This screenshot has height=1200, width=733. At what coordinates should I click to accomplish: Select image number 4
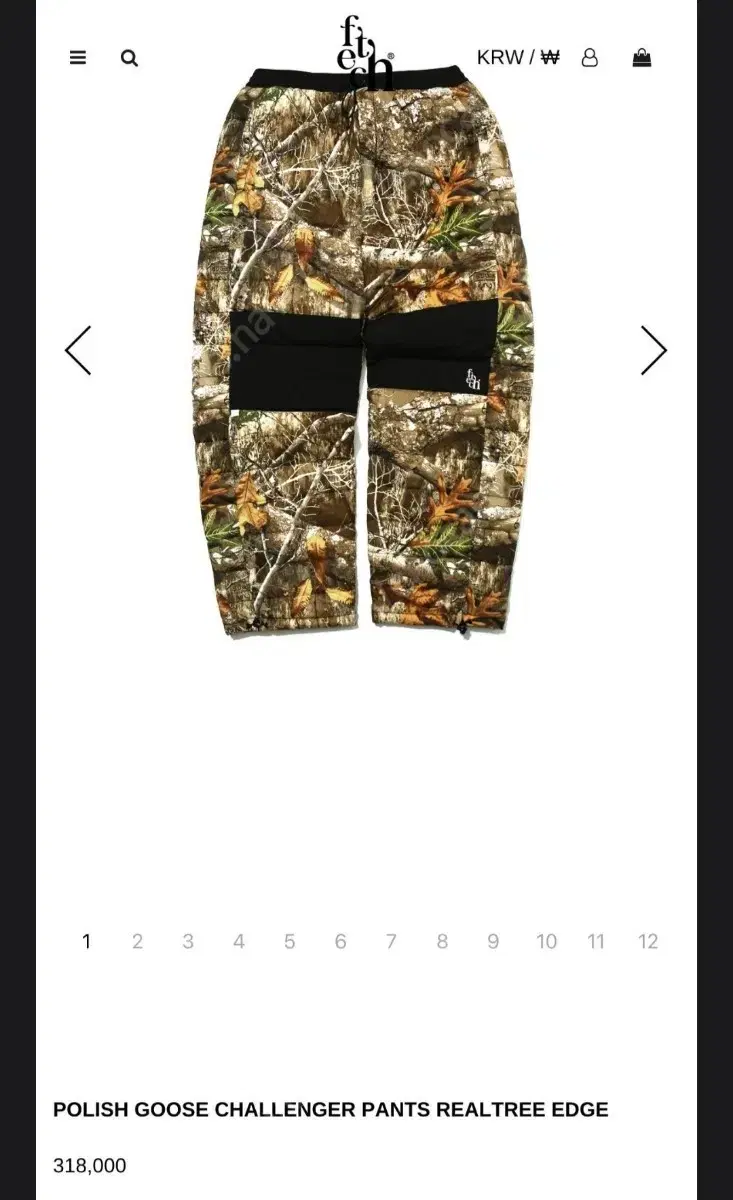click(x=239, y=941)
